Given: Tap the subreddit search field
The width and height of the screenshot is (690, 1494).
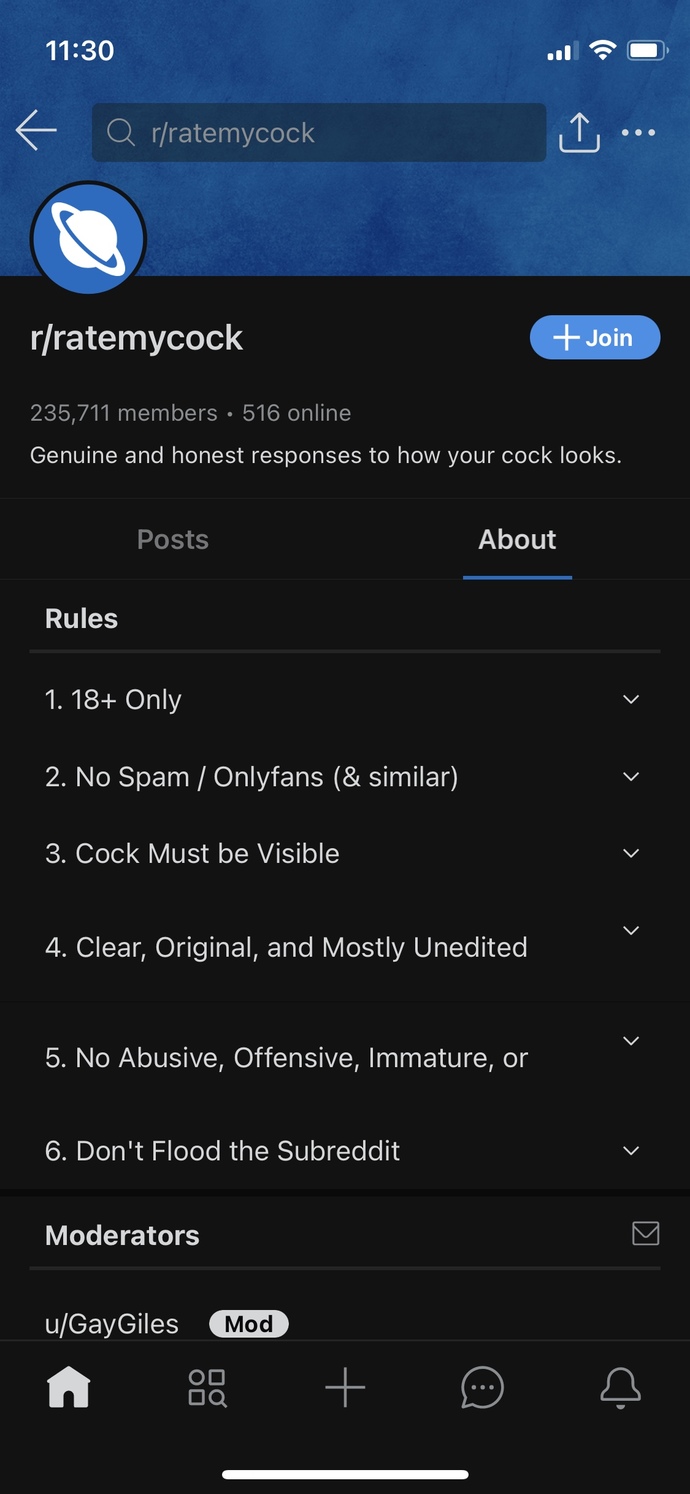Looking at the screenshot, I should coord(319,132).
